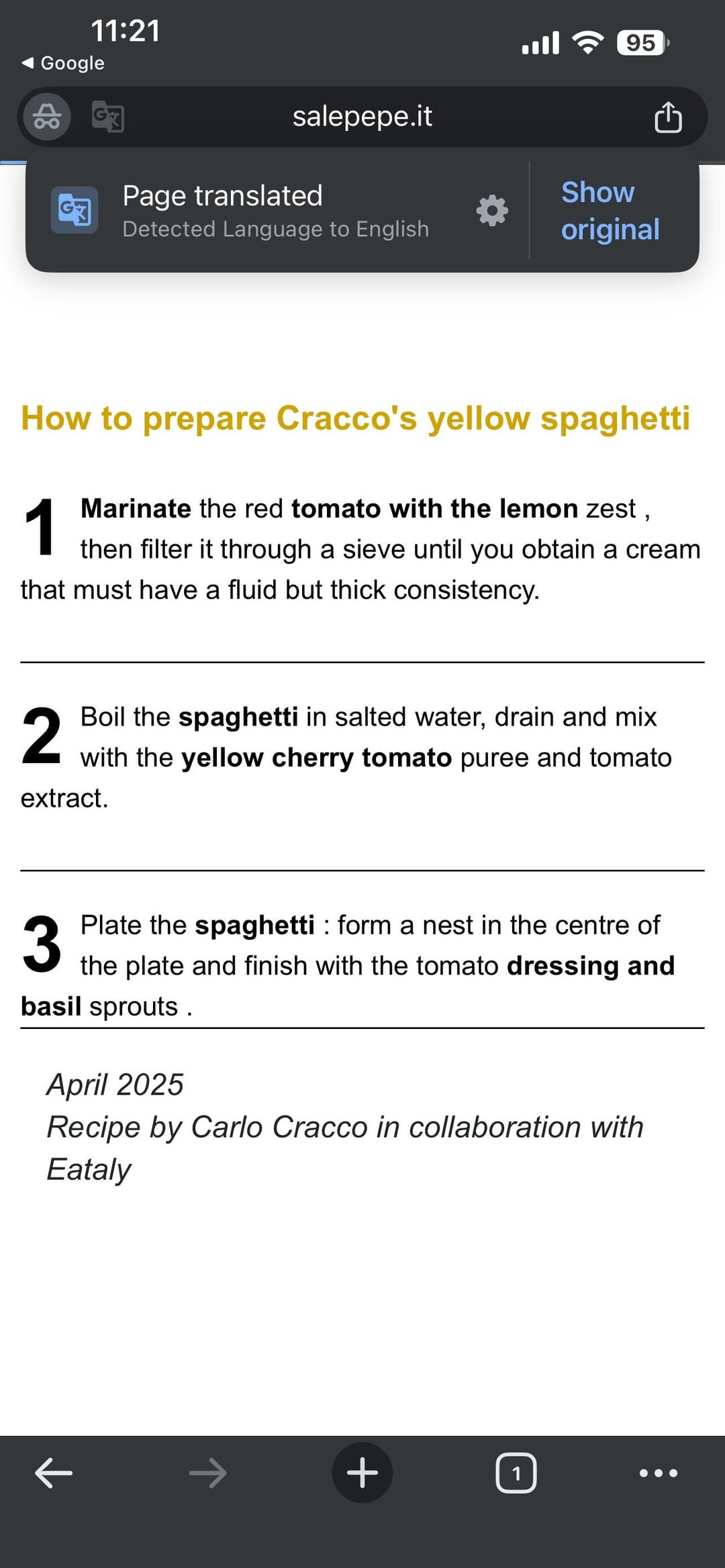Return to the Google app
Screen dimensions: 725x1568
pyautogui.click(x=64, y=63)
